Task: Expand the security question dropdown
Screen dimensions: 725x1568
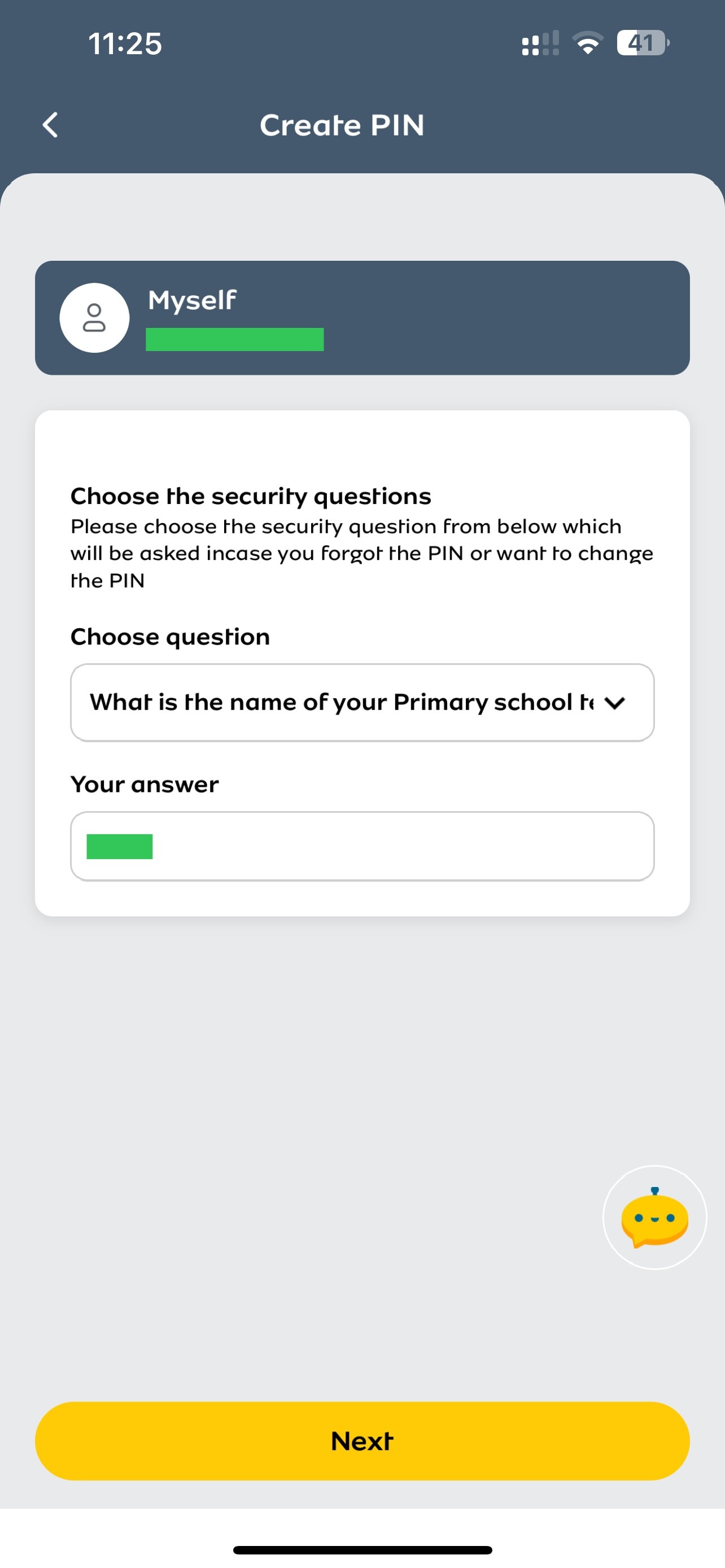Action: [x=362, y=702]
